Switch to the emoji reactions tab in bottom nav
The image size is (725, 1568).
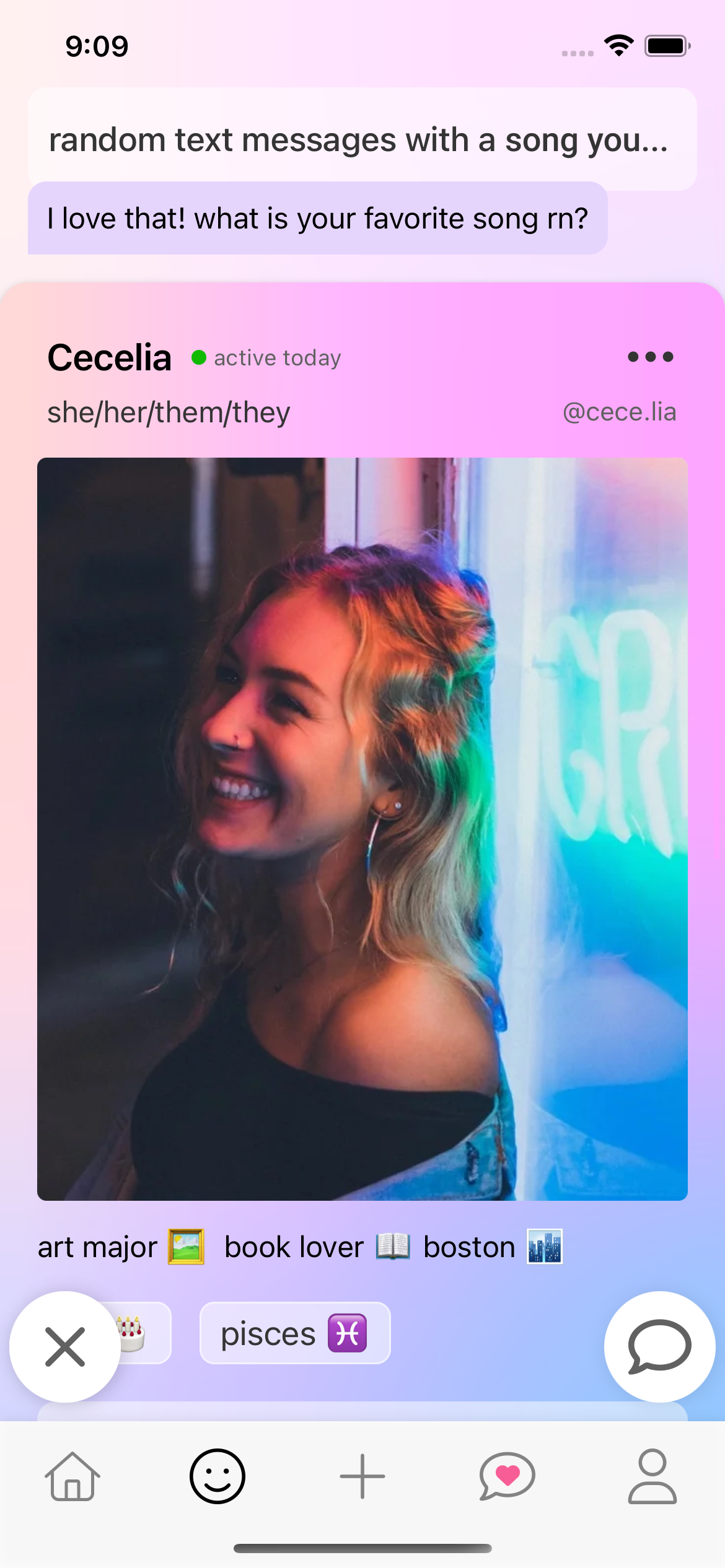[217, 1476]
